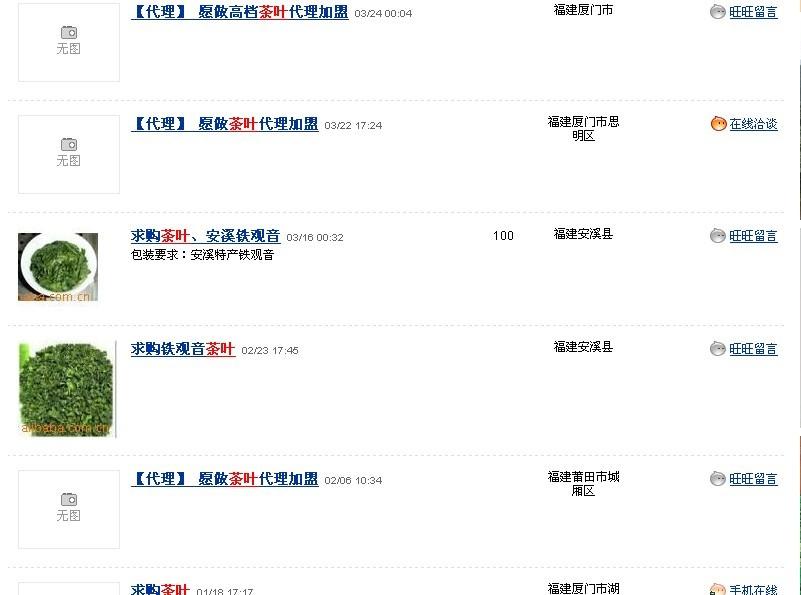The image size is (801, 595).
Task: Leave 旺旺留言 on the 求购茶叶、安溪铁观音 row
Action: (x=752, y=236)
